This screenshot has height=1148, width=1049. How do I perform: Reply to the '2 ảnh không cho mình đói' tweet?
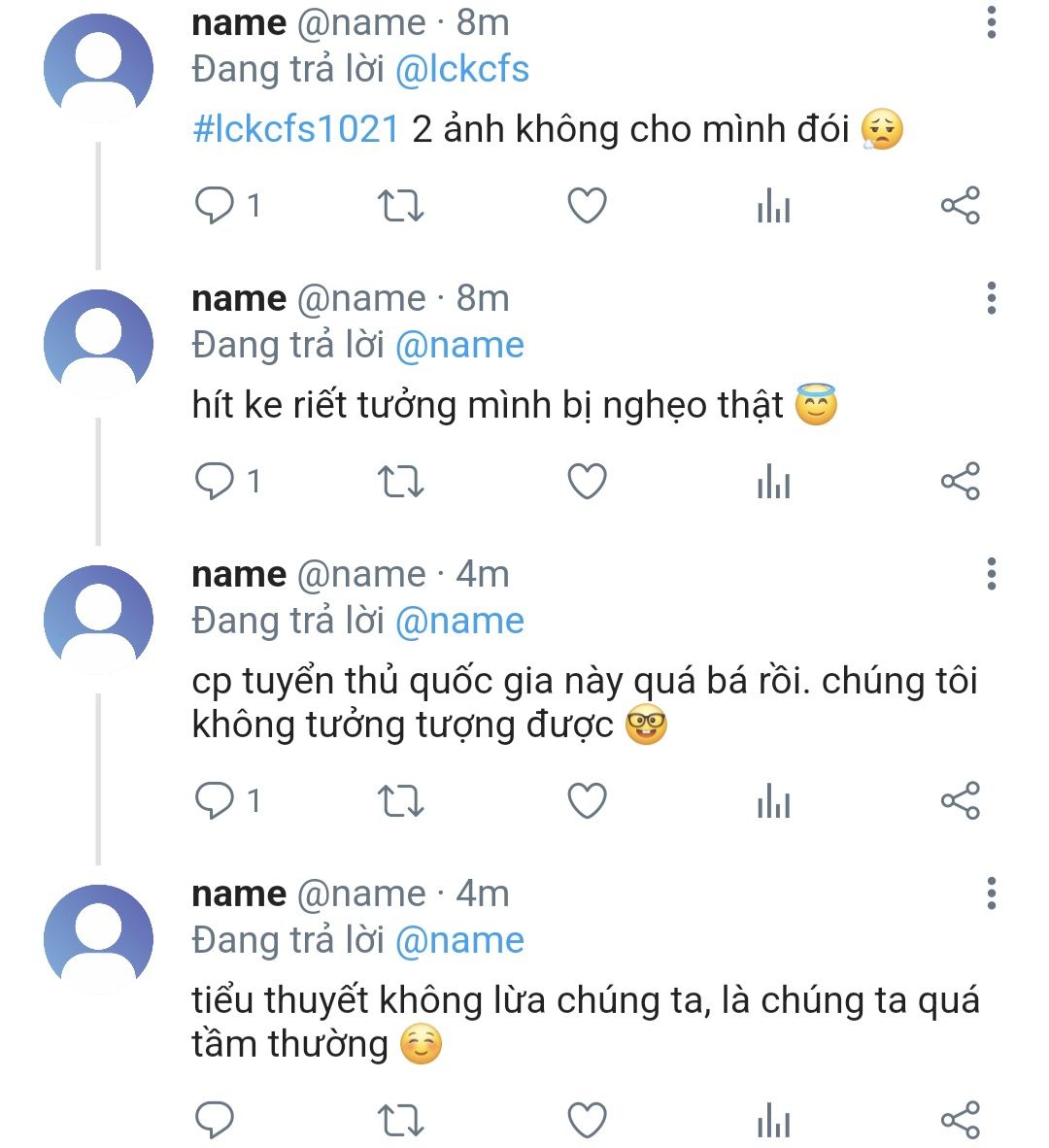[214, 205]
